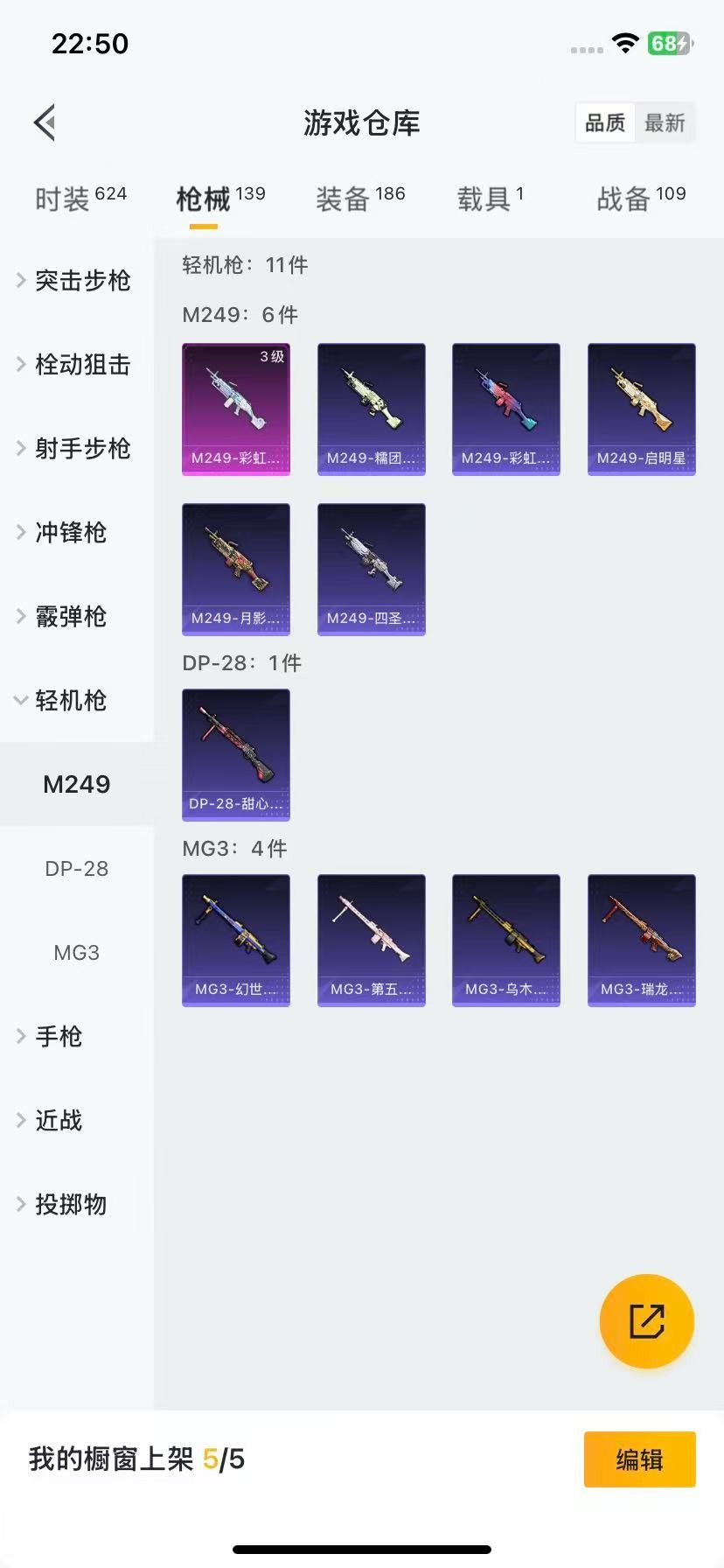Open the M249-启明星 skin card

pos(641,409)
